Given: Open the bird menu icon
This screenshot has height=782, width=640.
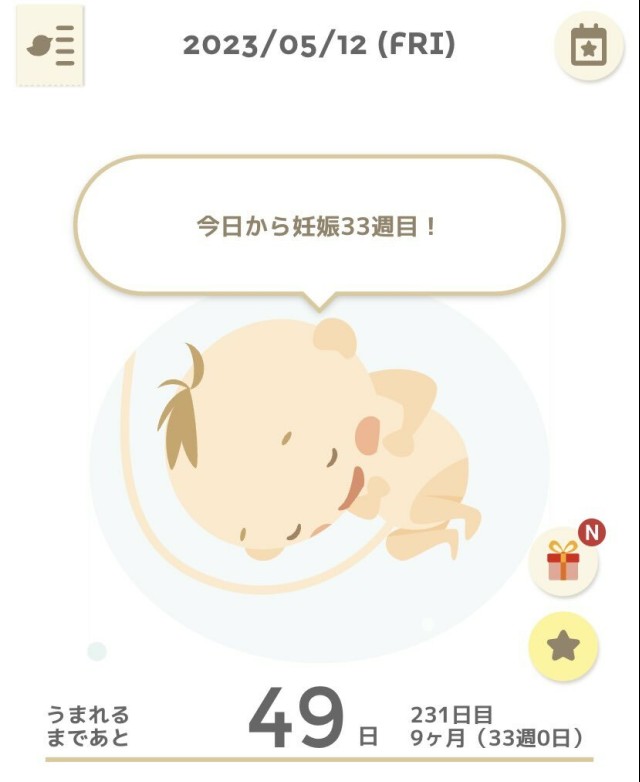Looking at the screenshot, I should [x=51, y=46].
